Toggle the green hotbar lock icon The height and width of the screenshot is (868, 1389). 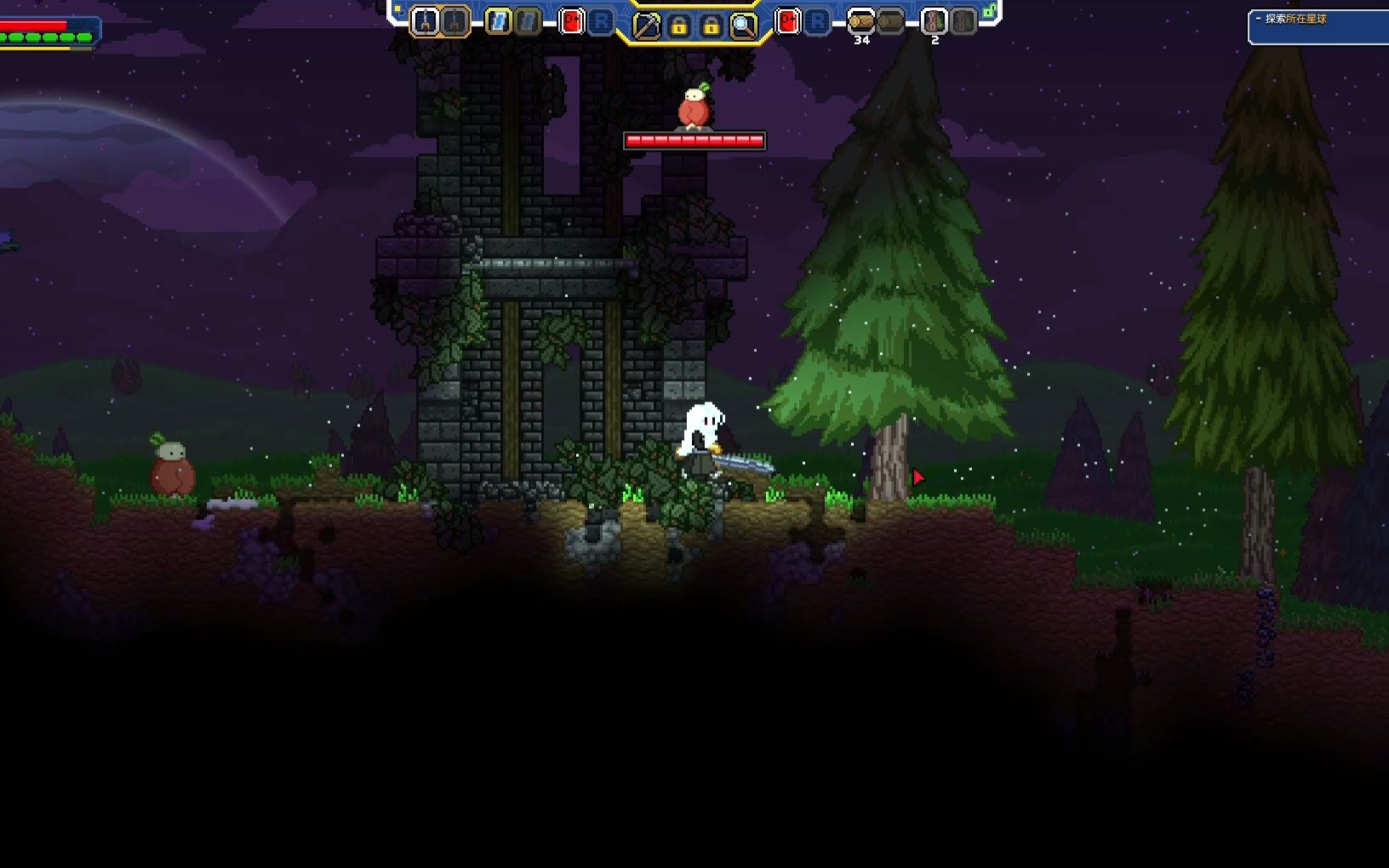click(989, 12)
